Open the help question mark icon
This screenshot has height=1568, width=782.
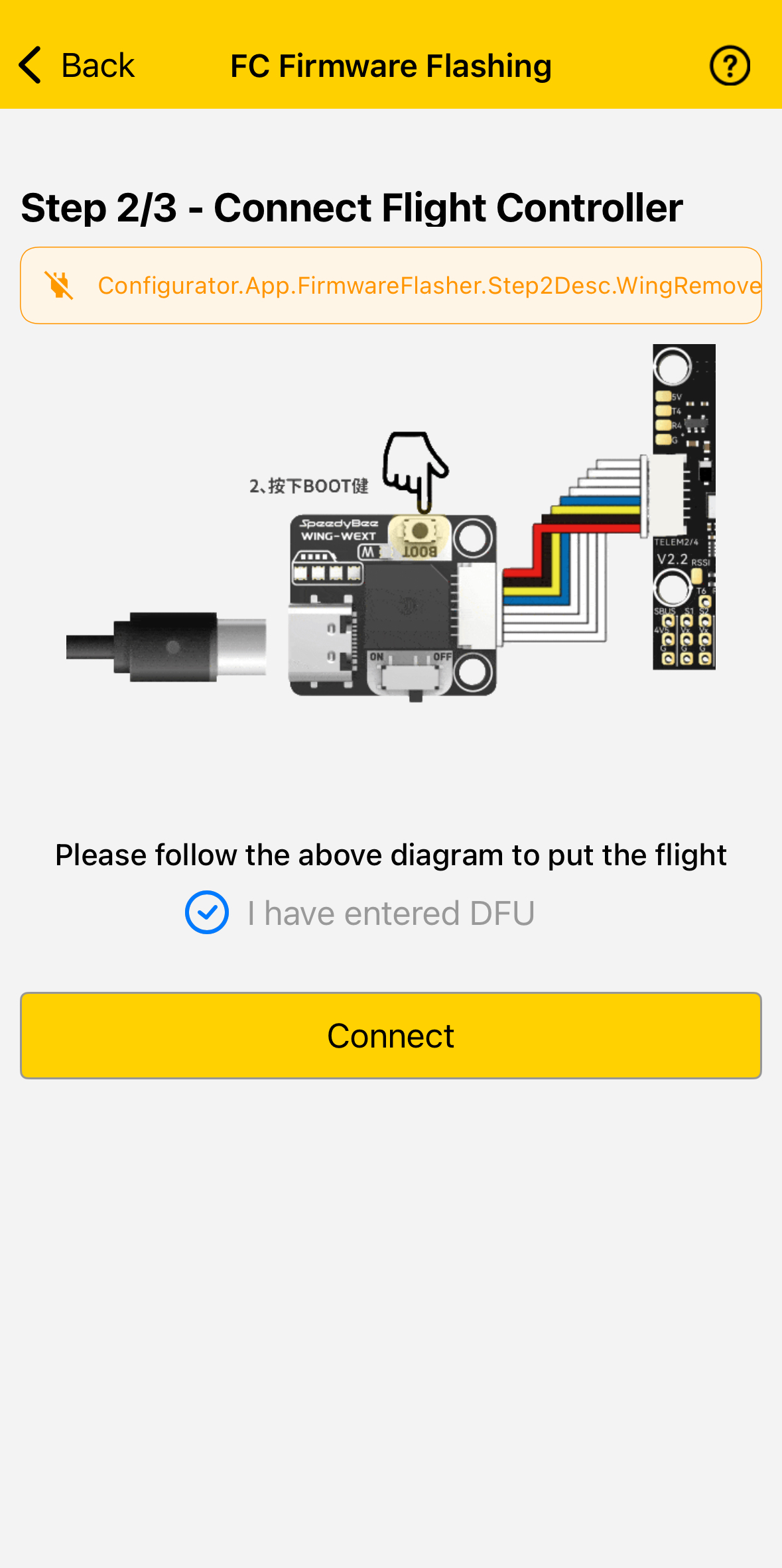click(730, 66)
